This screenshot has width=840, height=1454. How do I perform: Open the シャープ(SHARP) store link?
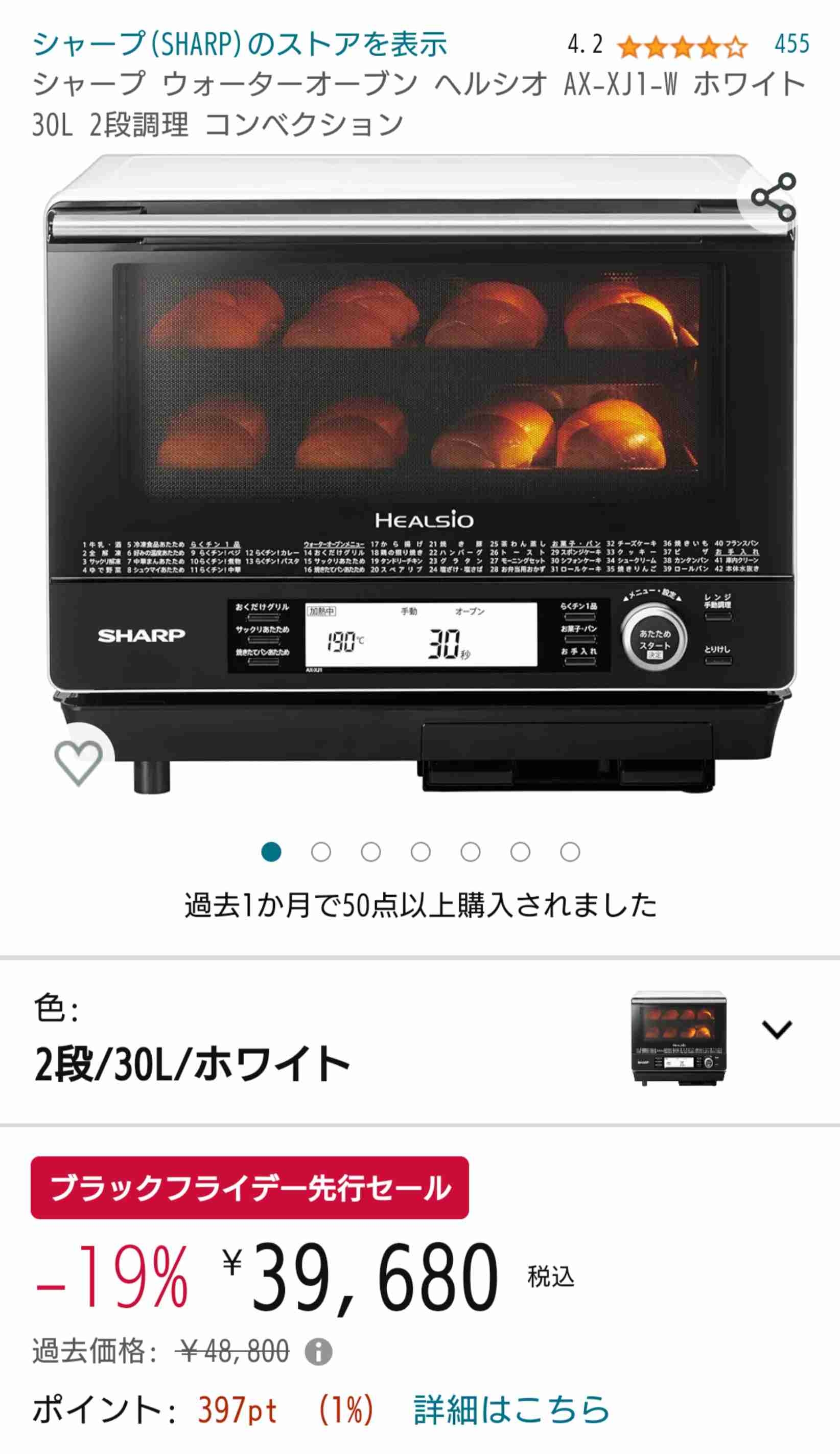[239, 44]
